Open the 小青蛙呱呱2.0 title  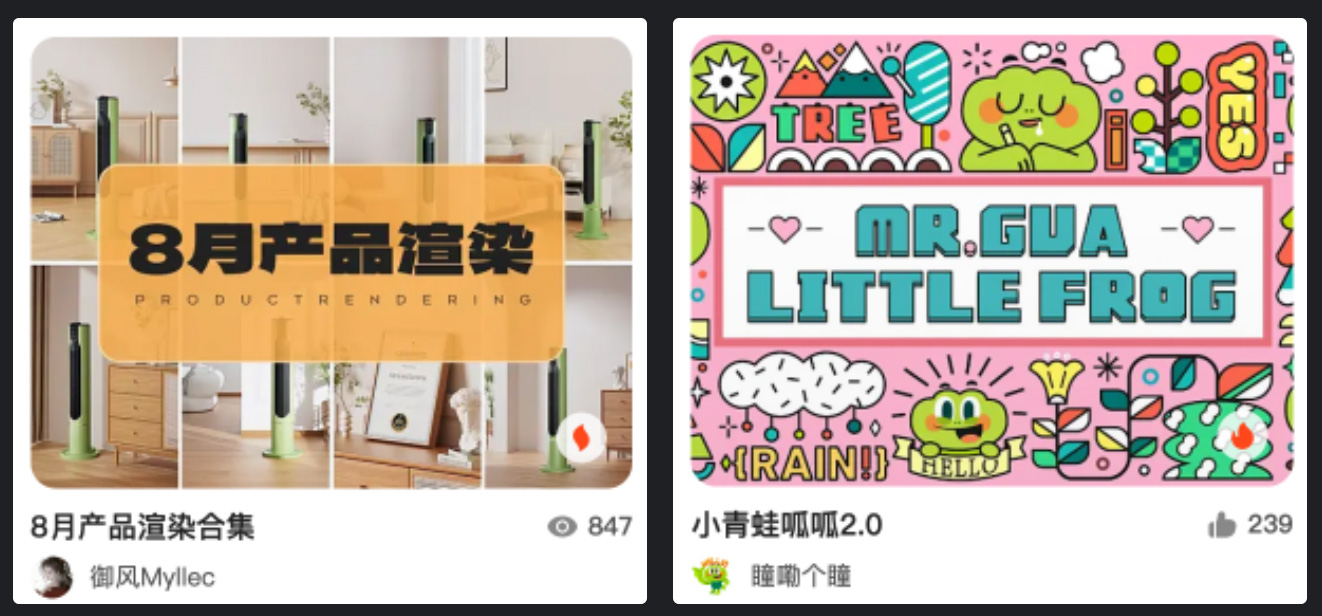click(x=787, y=526)
